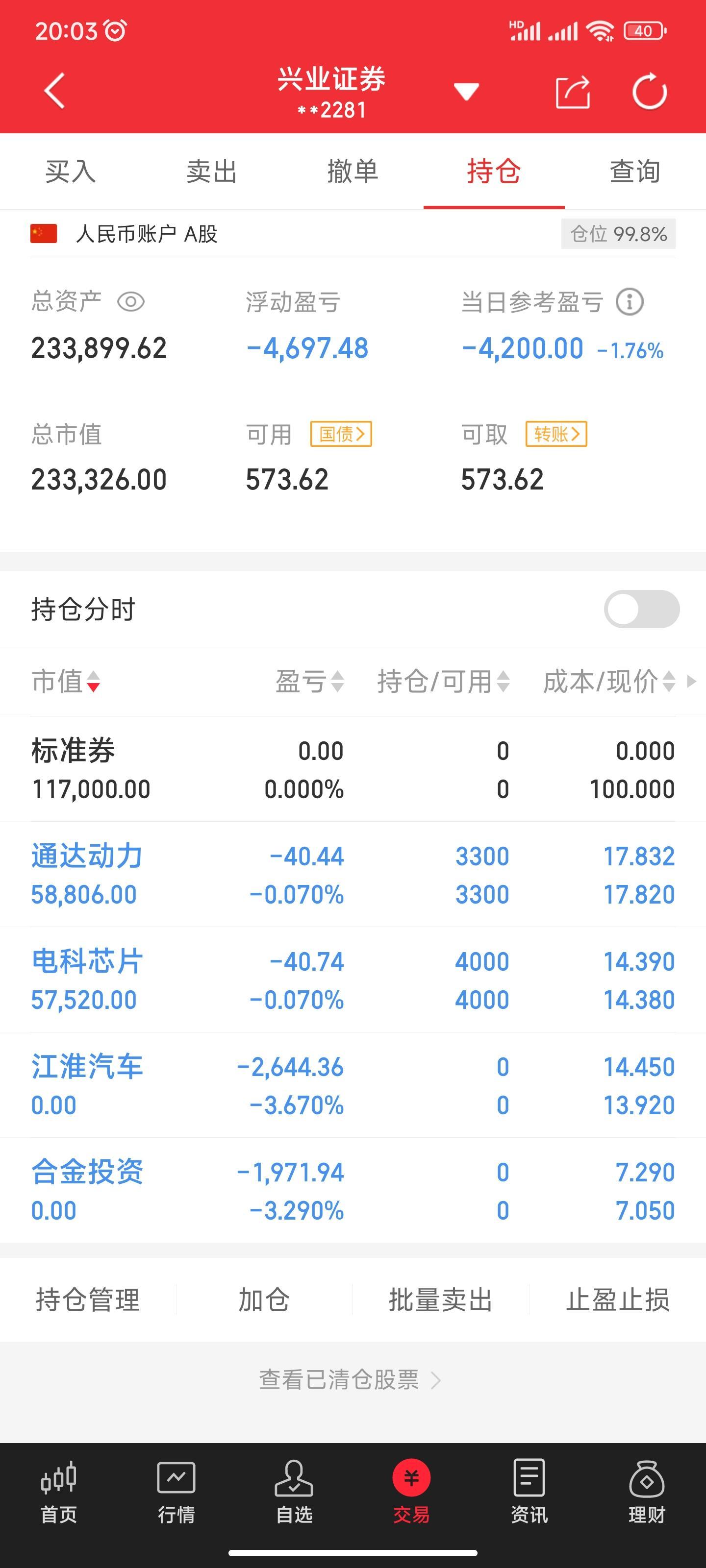Switch to the 卖出 tab

(x=211, y=171)
